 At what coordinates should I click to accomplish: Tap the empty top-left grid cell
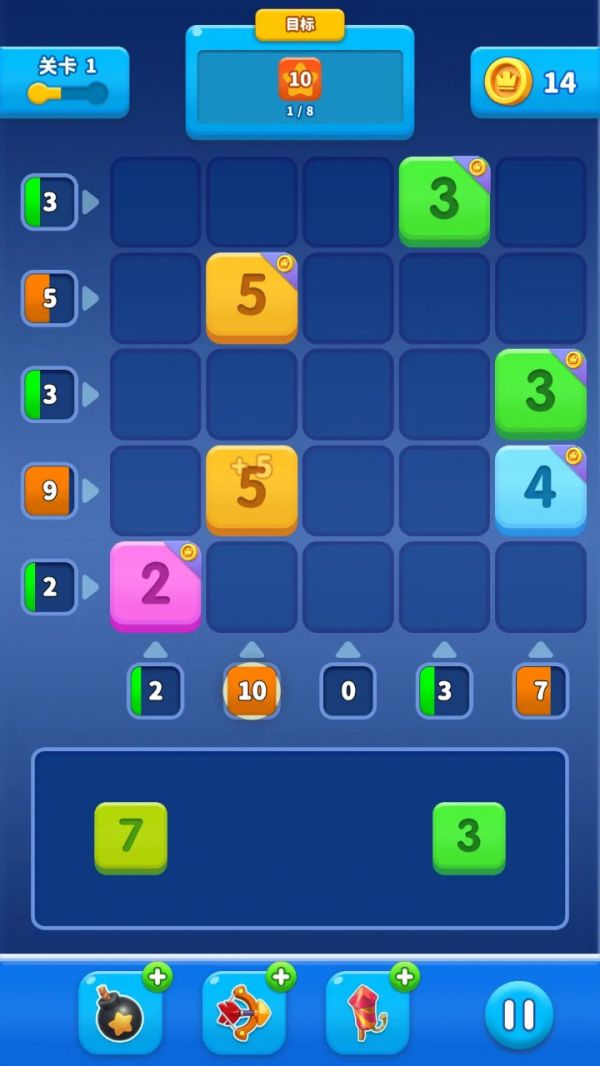155,201
